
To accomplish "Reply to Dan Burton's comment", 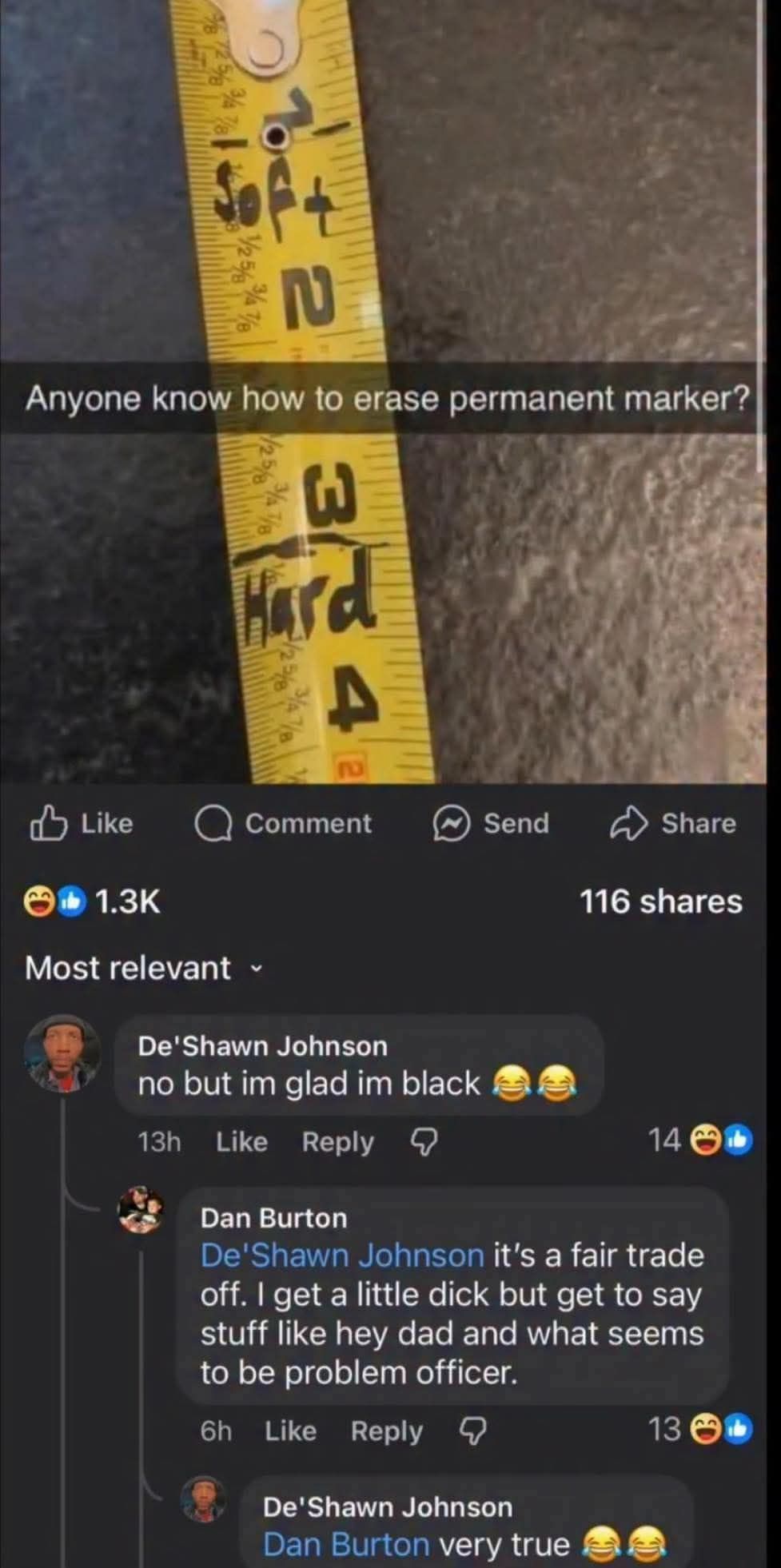I will [386, 1431].
